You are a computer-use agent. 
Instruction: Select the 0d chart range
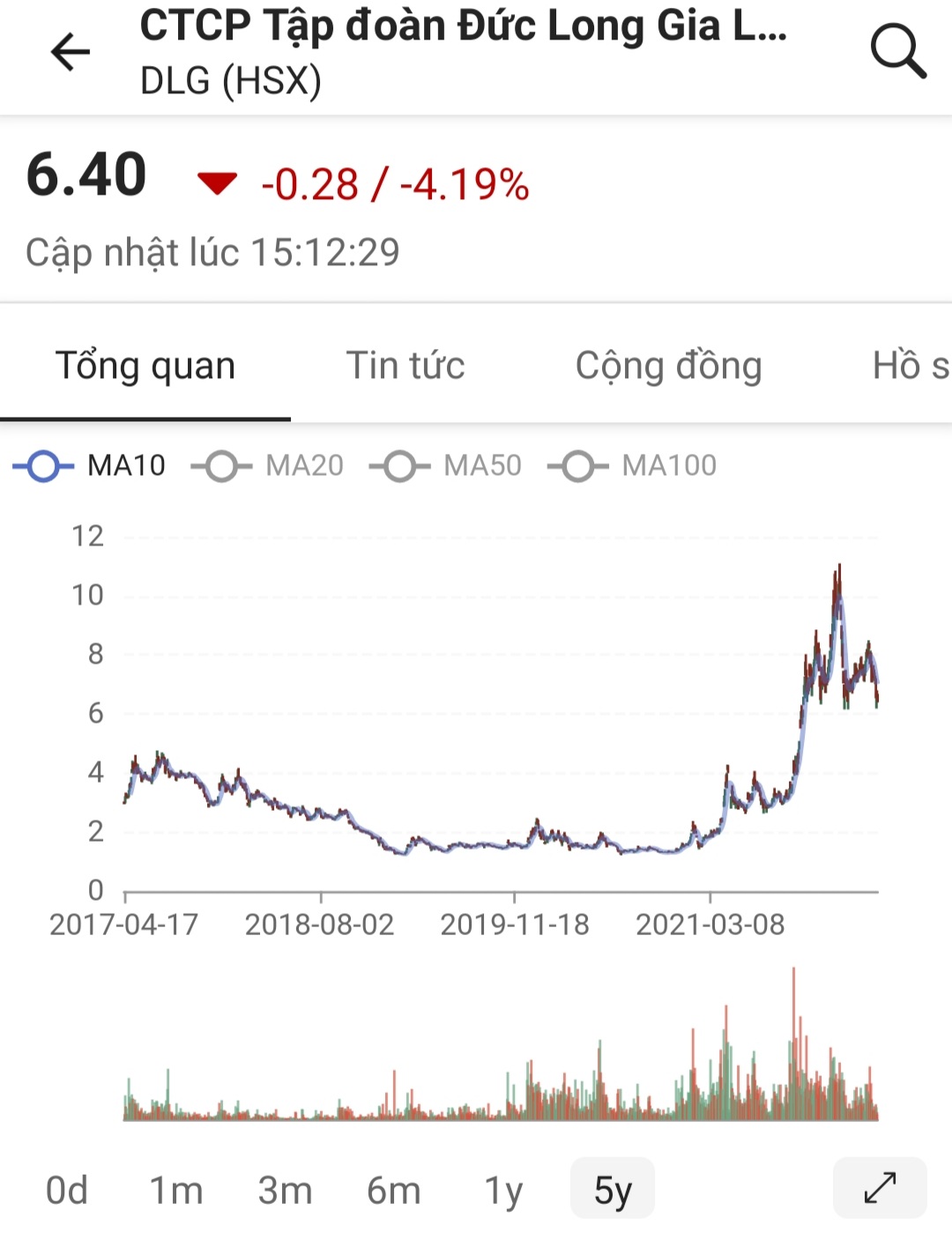coord(67,1190)
